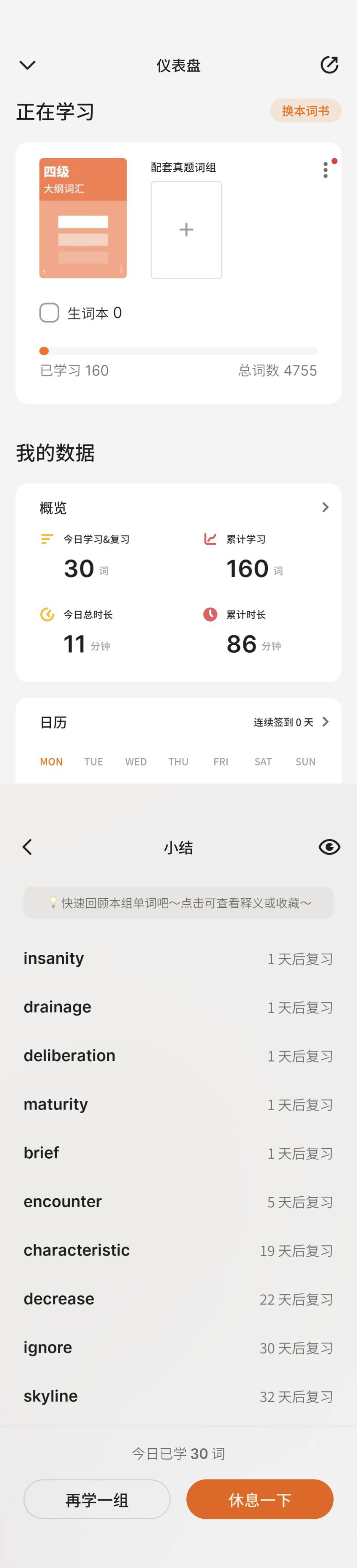Toggle word visibility with the eye icon

[x=329, y=847]
